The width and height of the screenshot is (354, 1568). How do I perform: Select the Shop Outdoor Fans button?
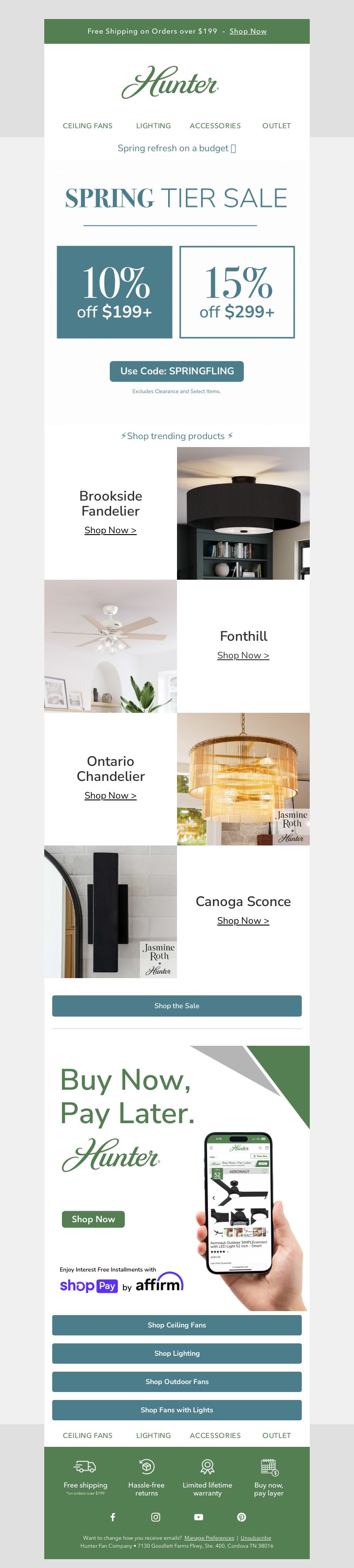tap(177, 1381)
